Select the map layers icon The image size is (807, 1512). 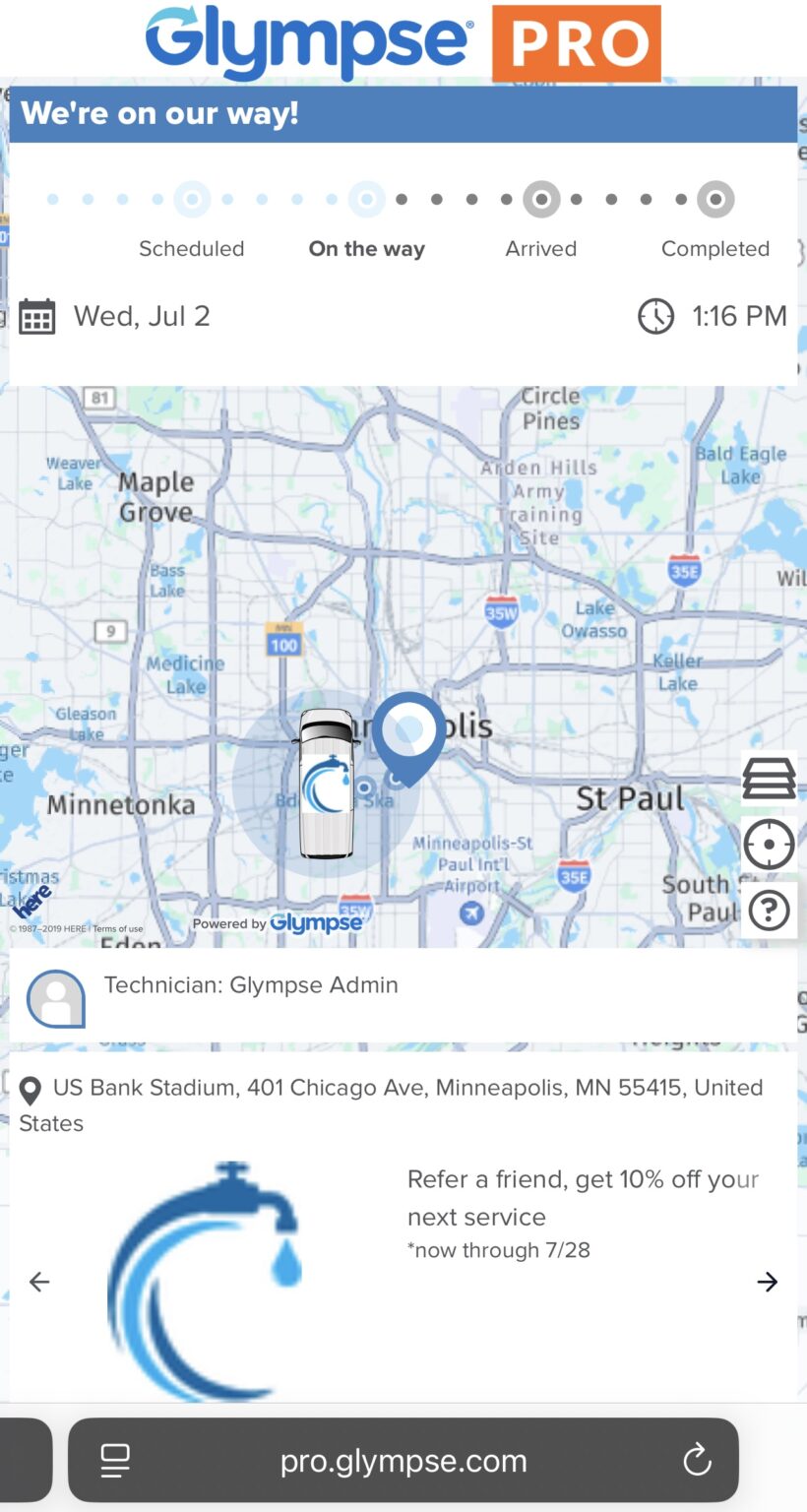pyautogui.click(x=769, y=778)
